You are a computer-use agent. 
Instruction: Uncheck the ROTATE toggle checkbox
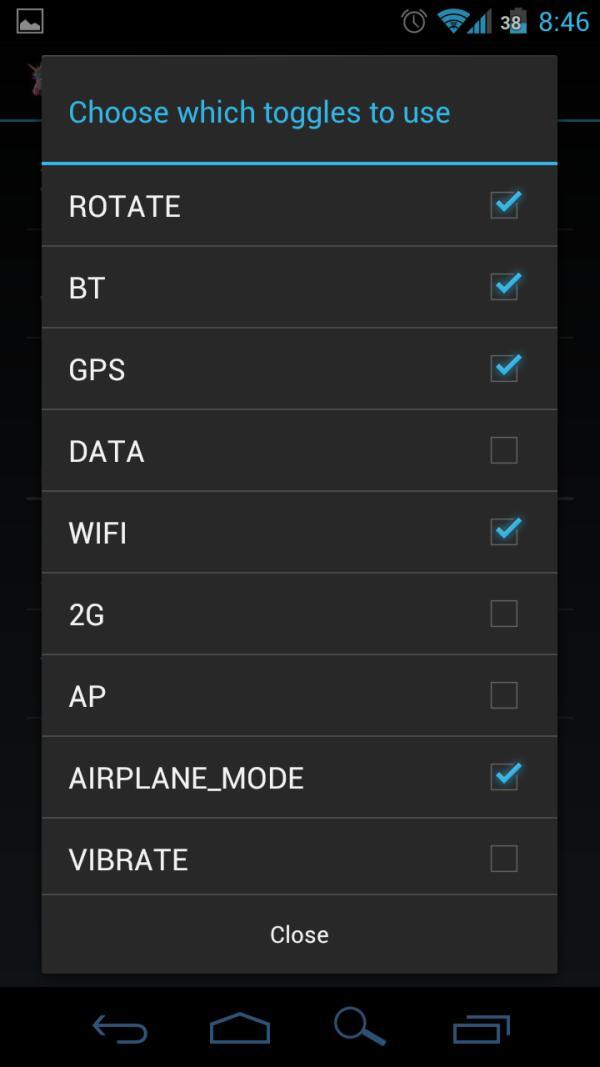click(x=504, y=205)
